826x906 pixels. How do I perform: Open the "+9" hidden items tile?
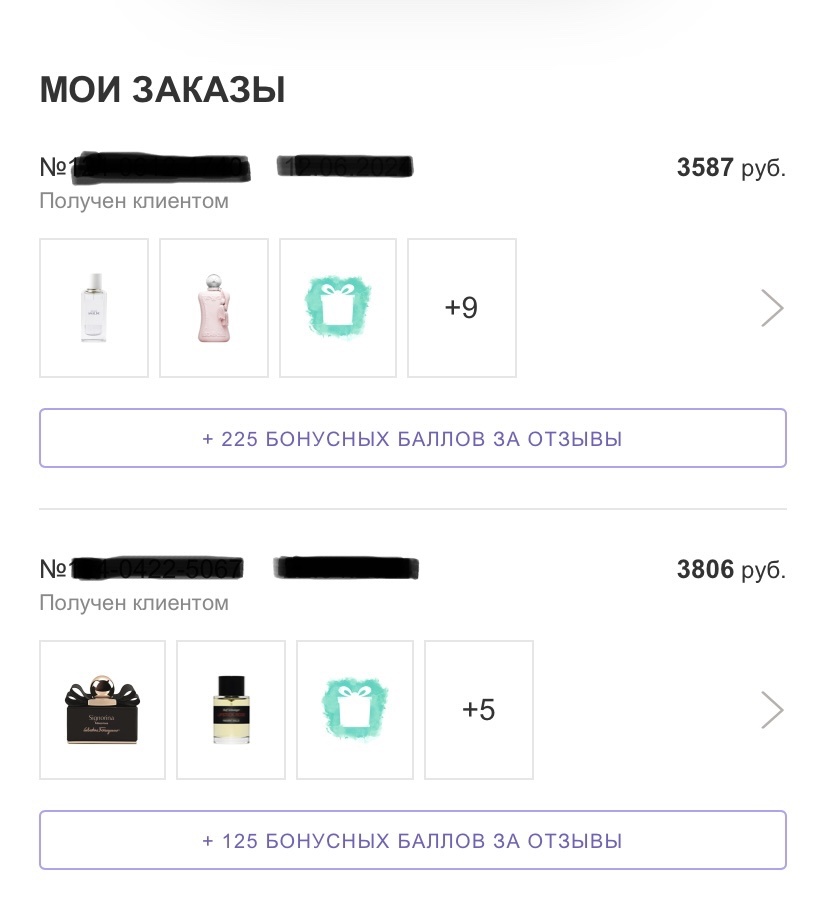pyautogui.click(x=461, y=307)
